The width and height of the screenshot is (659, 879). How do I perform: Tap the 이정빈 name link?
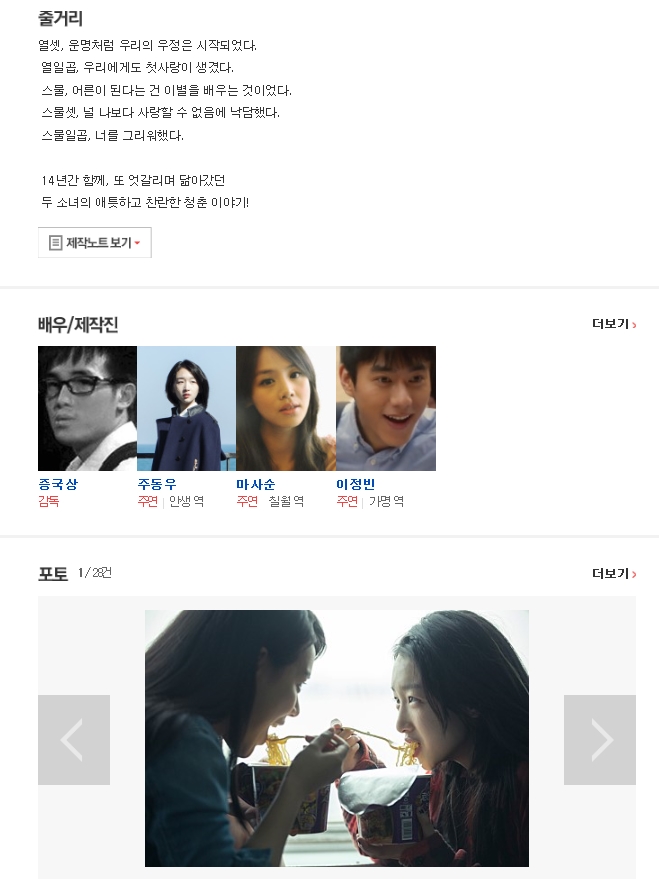(356, 484)
